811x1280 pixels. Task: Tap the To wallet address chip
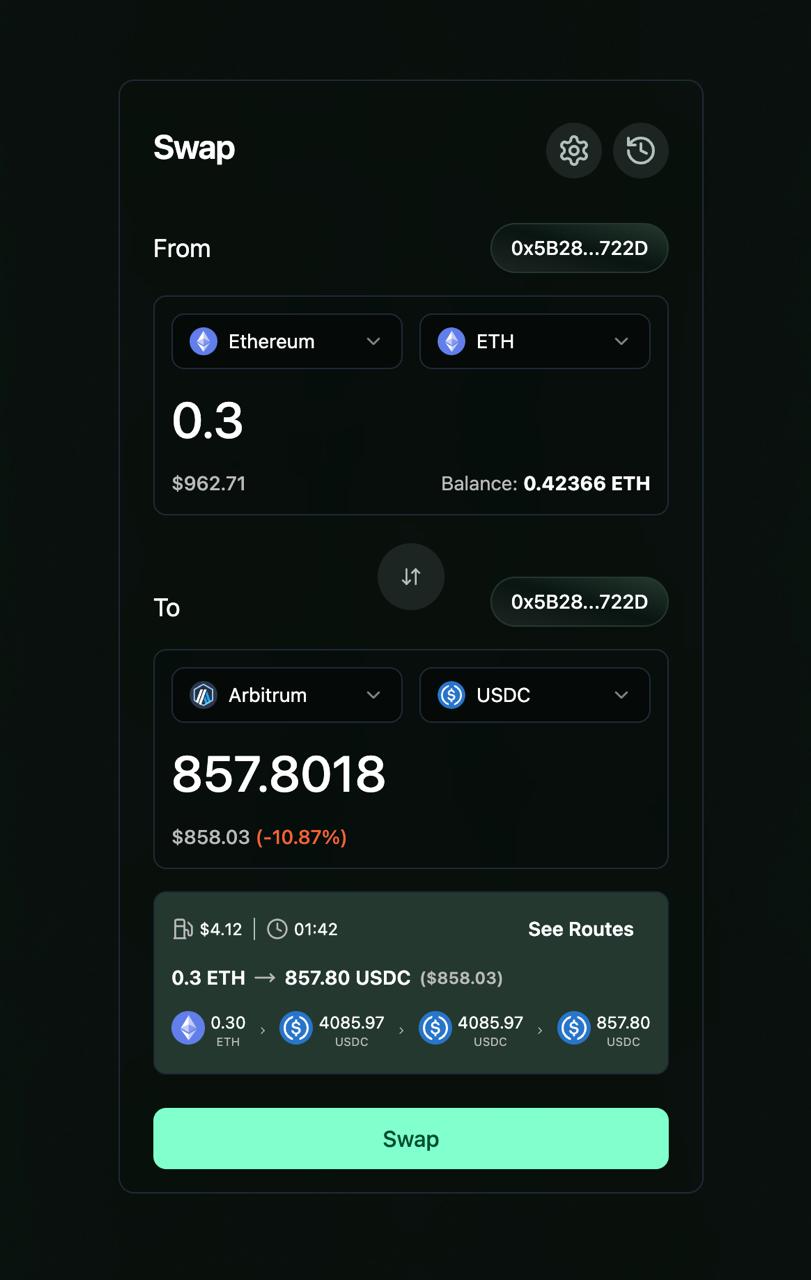(x=579, y=602)
